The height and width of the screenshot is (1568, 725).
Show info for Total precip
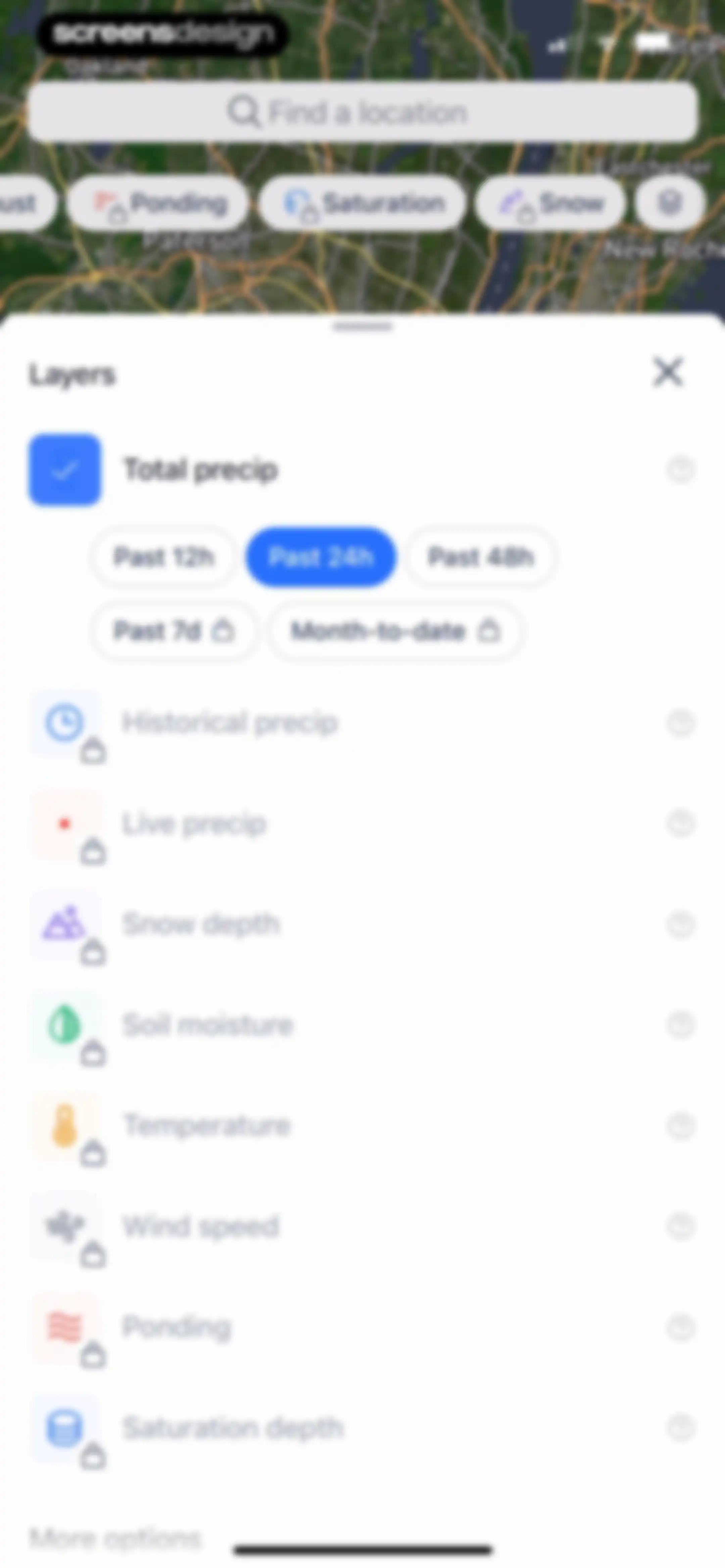681,470
